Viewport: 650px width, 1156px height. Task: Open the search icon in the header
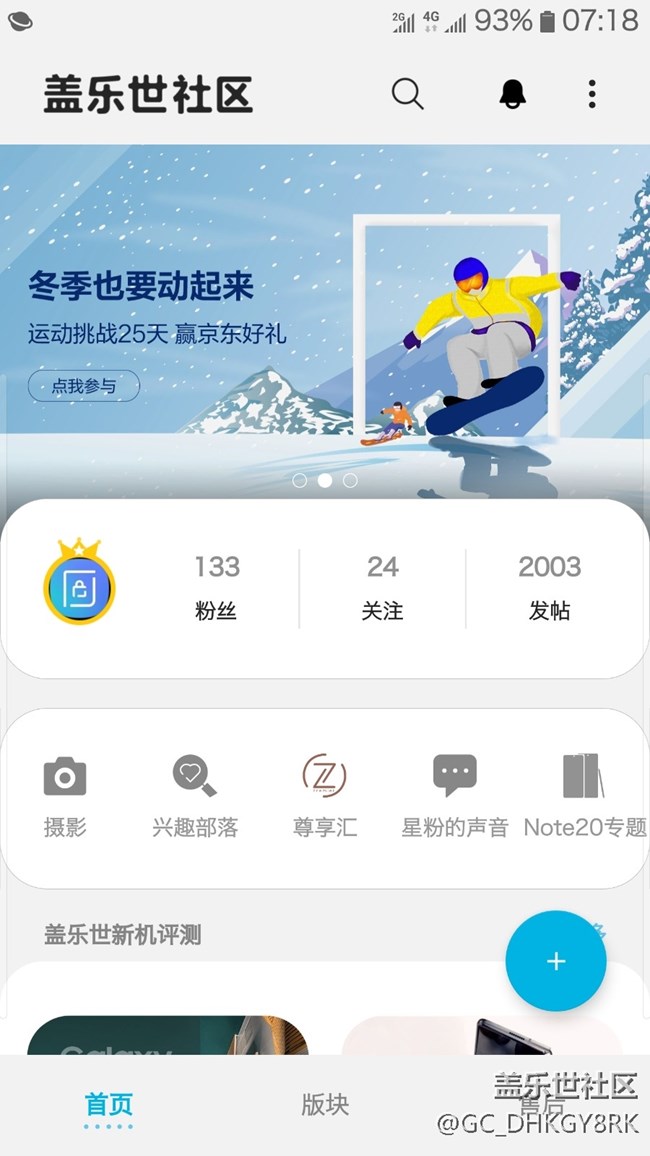(x=407, y=94)
